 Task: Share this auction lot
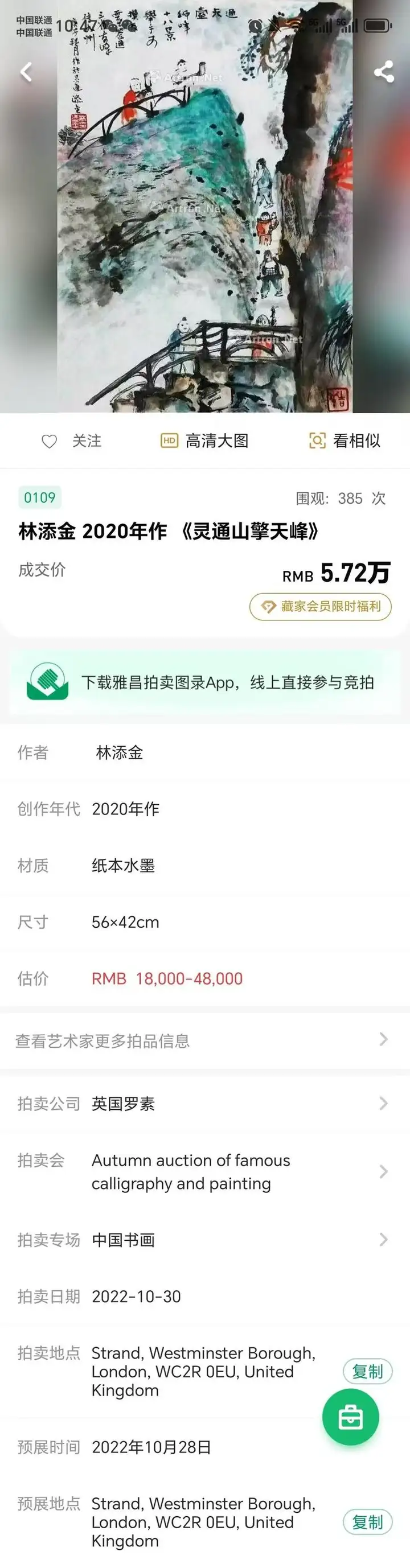(383, 72)
